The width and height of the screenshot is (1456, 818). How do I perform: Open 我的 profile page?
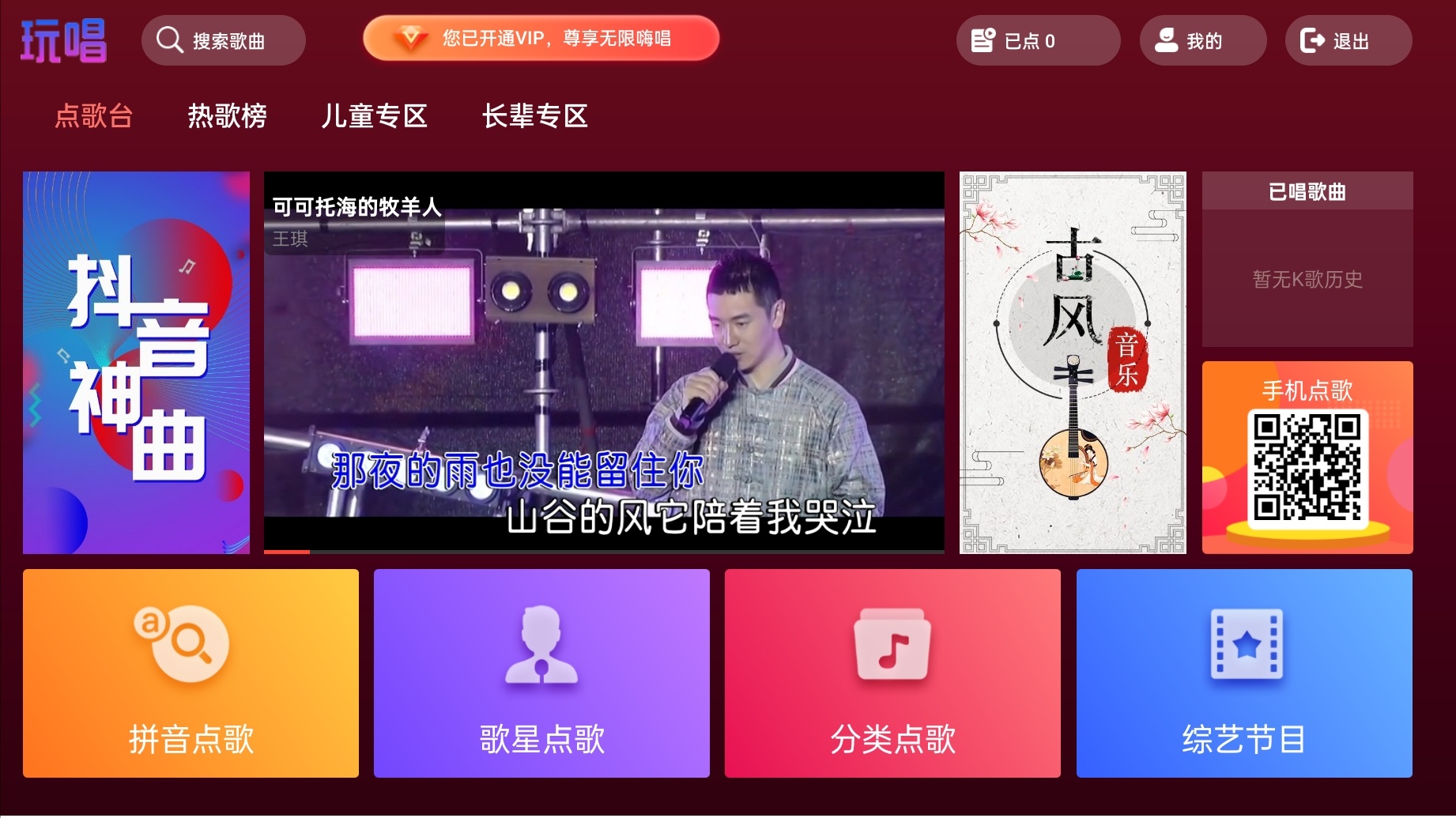[x=1201, y=40]
